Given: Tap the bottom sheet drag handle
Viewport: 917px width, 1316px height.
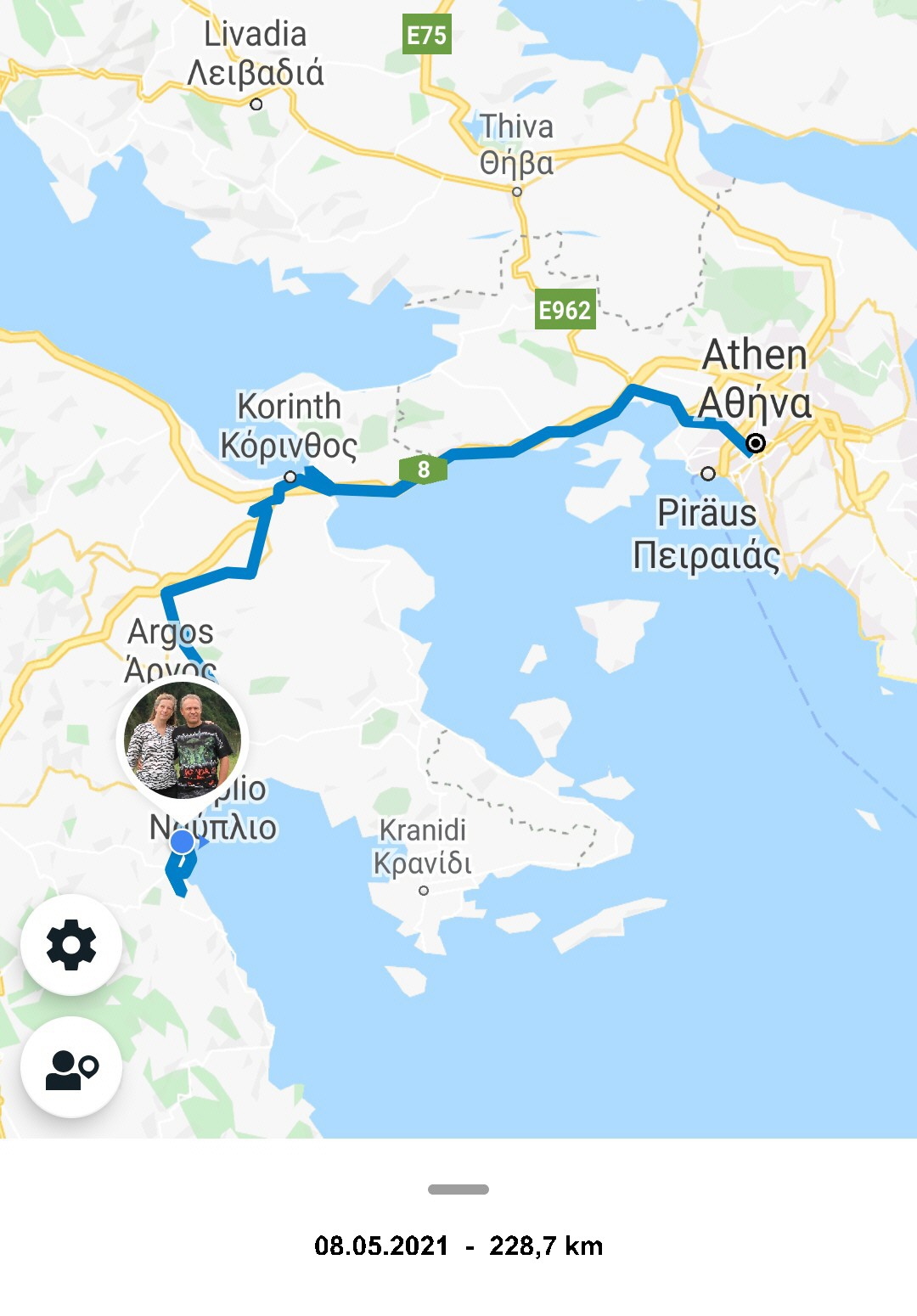Looking at the screenshot, I should pyautogui.click(x=458, y=1189).
